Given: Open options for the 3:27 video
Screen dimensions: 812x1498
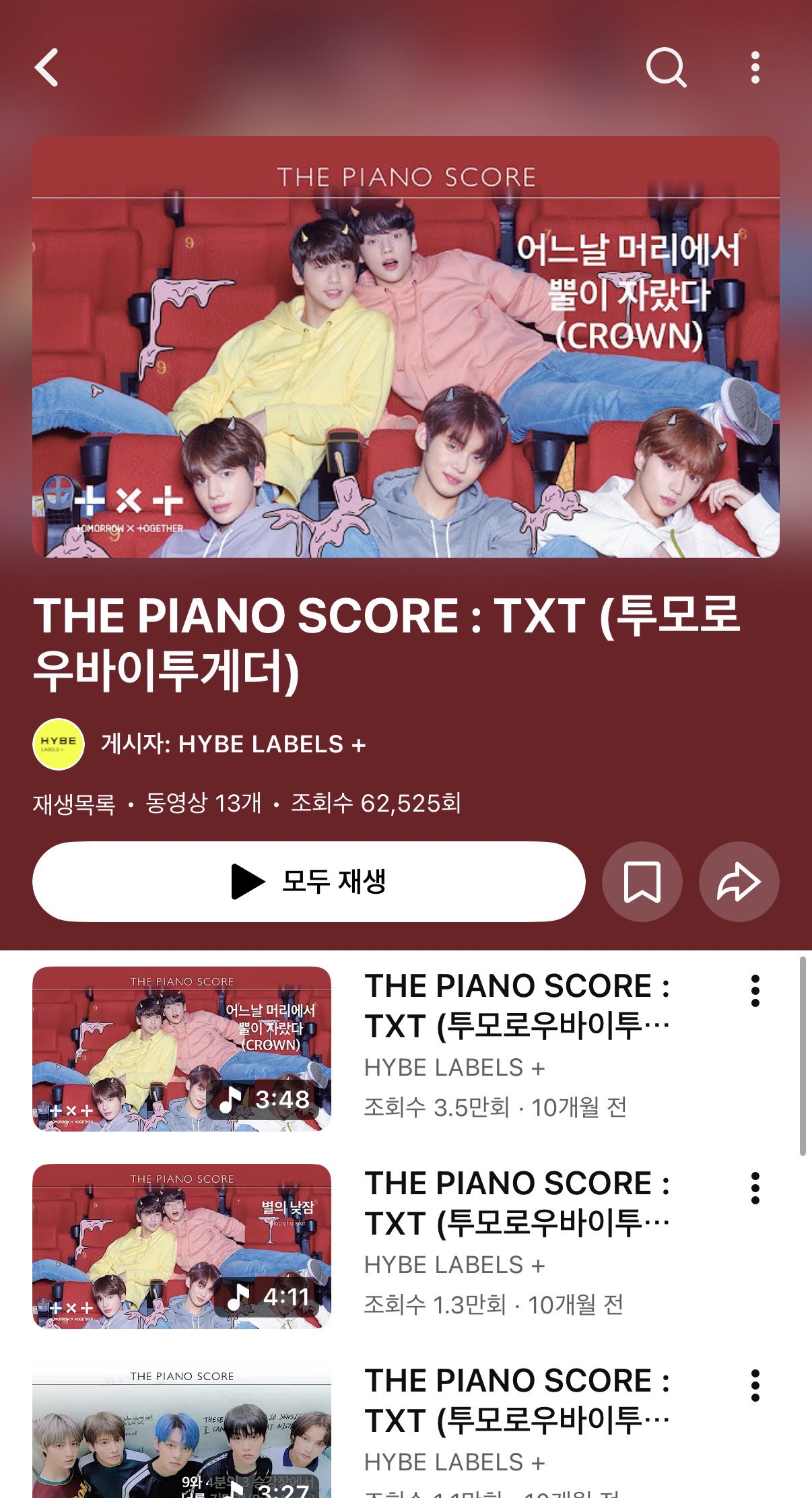Looking at the screenshot, I should [x=755, y=1386].
